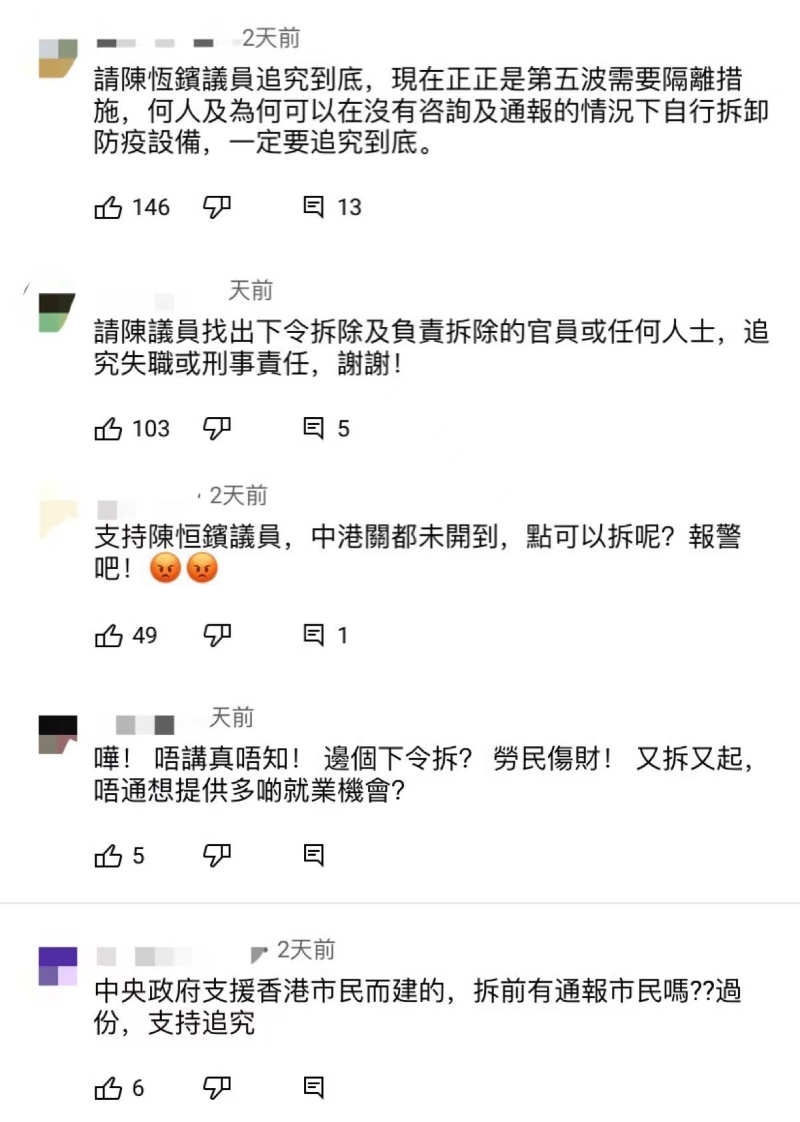
Task: Dislike the comment ending 支持追究
Action: coord(217,1088)
